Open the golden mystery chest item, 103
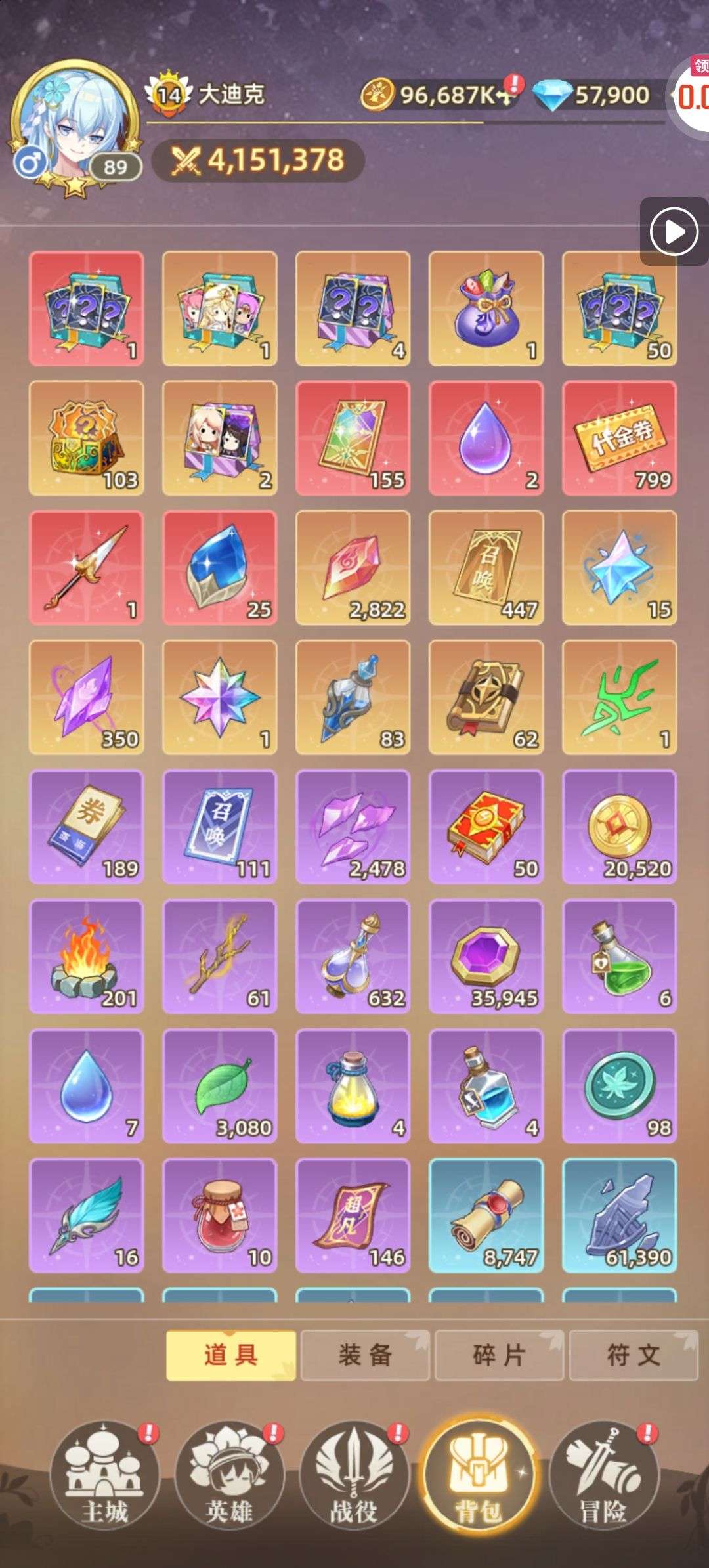Viewport: 709px width, 1568px height. [x=87, y=438]
